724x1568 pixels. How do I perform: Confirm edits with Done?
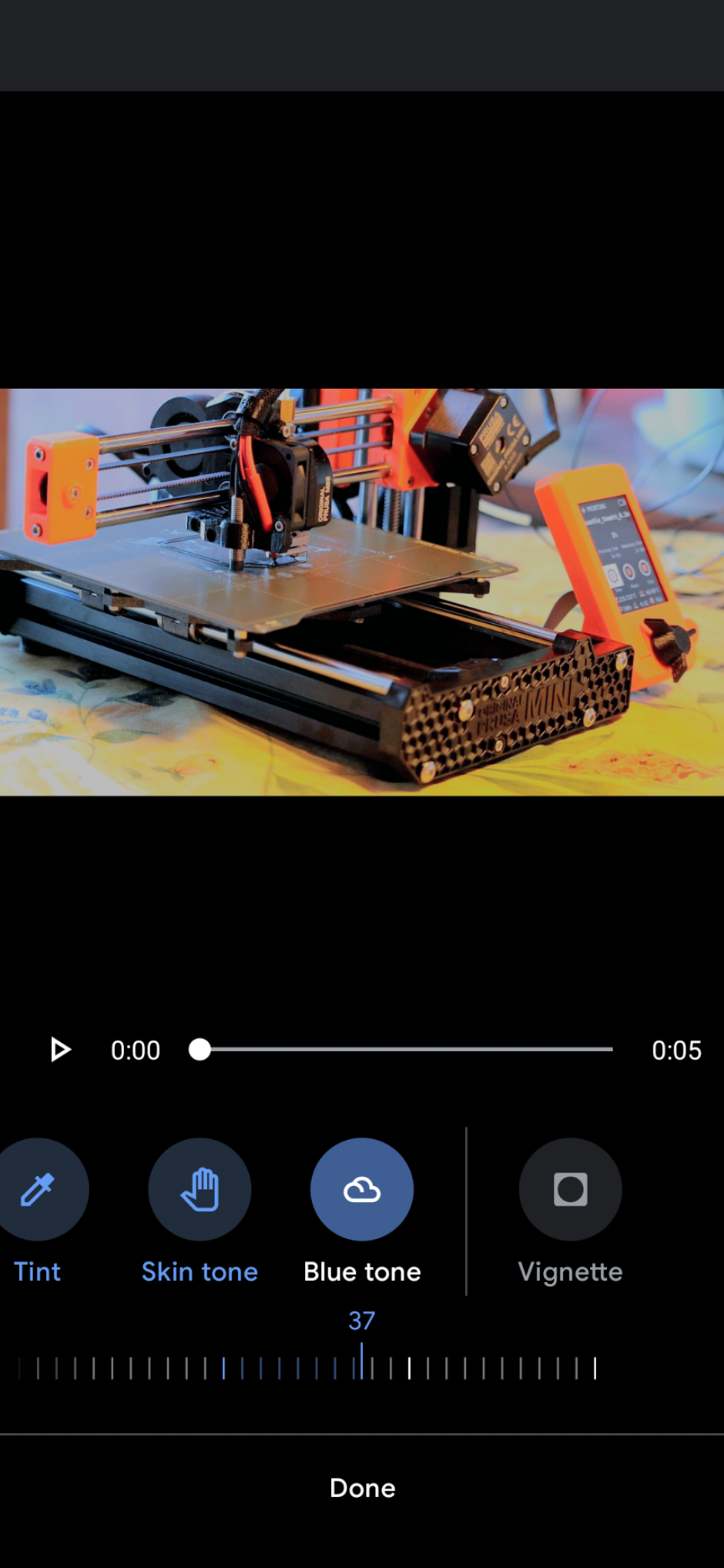pyautogui.click(x=362, y=1488)
